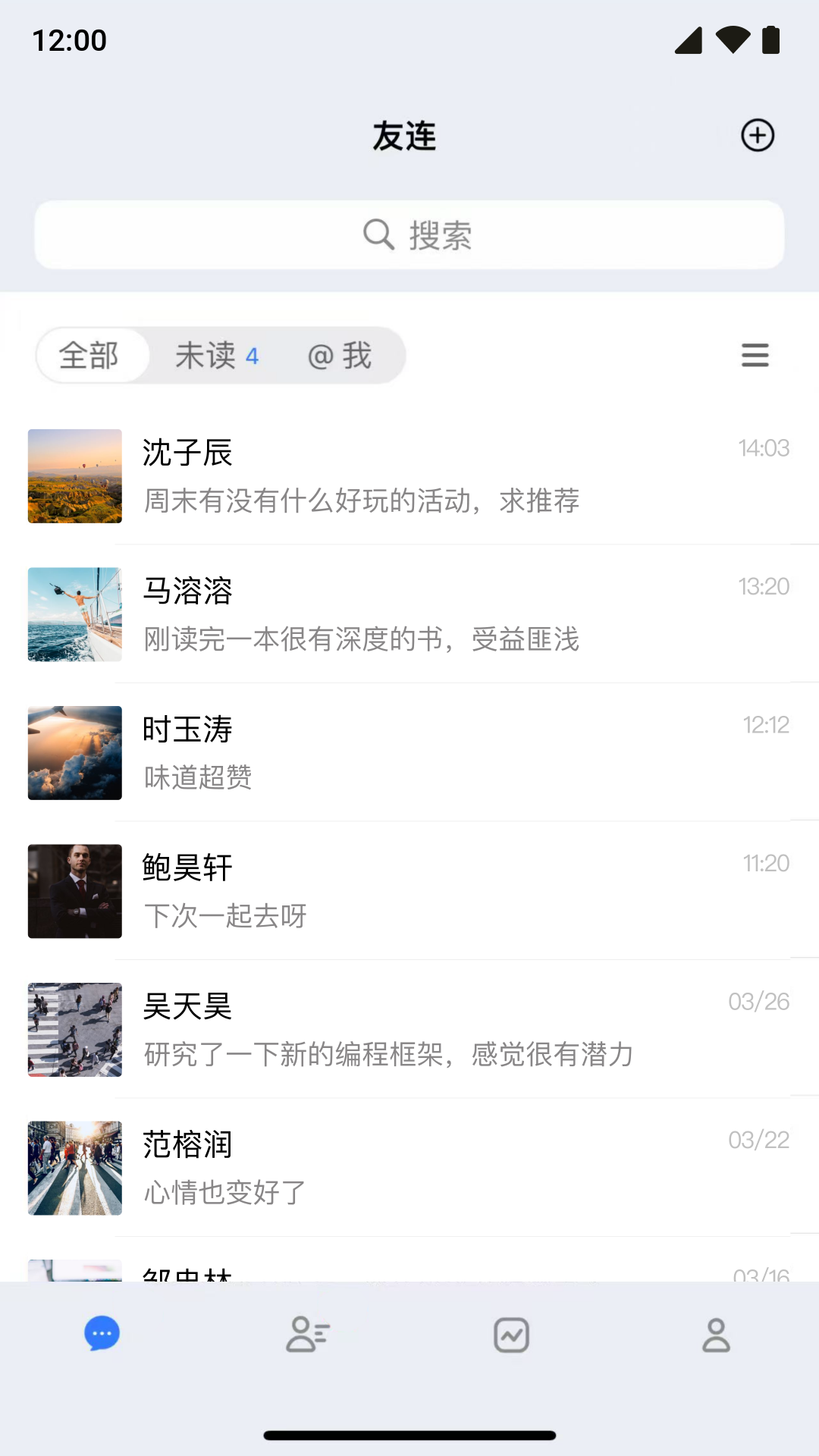
Task: Open the chat with 马溶溶
Action: 409,614
